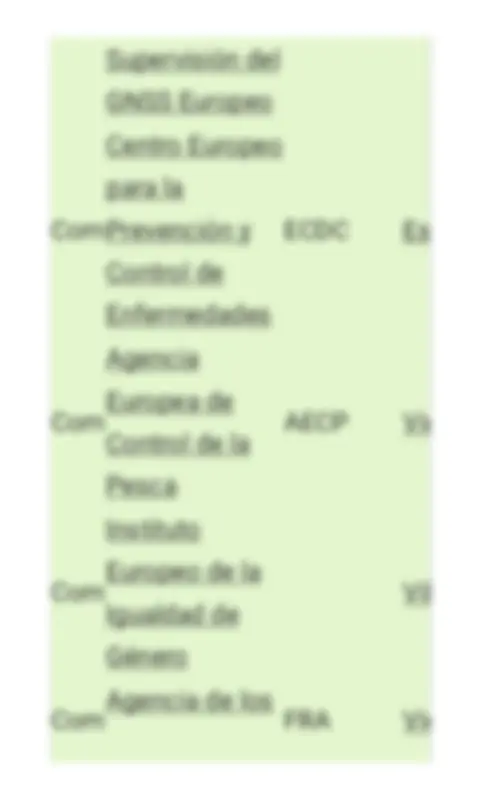Image resolution: width=480 pixels, height=800 pixels.
Task: Open the Supervisión del GNSS Europeo link
Action: 193,82
